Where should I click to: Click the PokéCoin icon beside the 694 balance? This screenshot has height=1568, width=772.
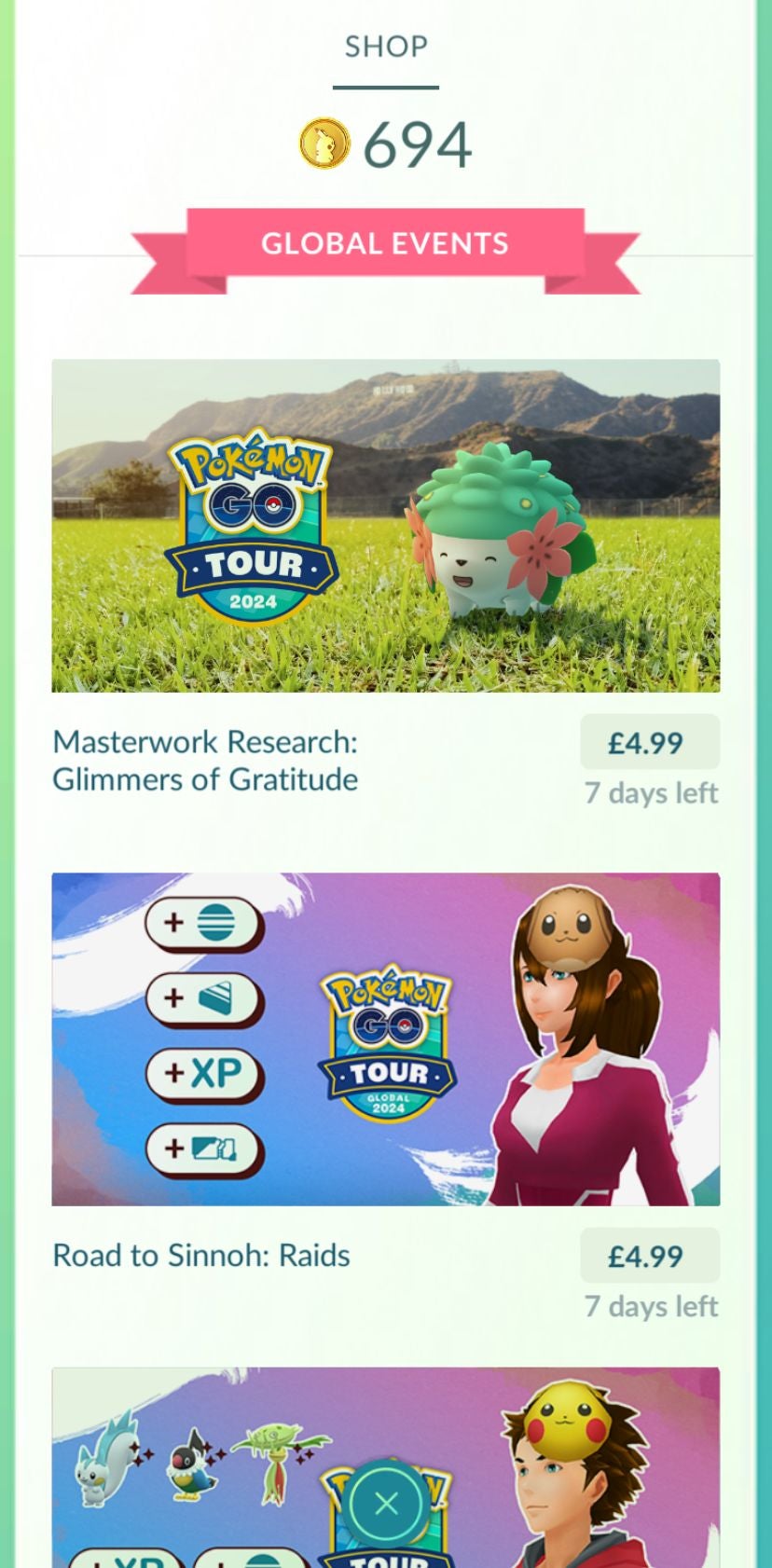click(324, 144)
